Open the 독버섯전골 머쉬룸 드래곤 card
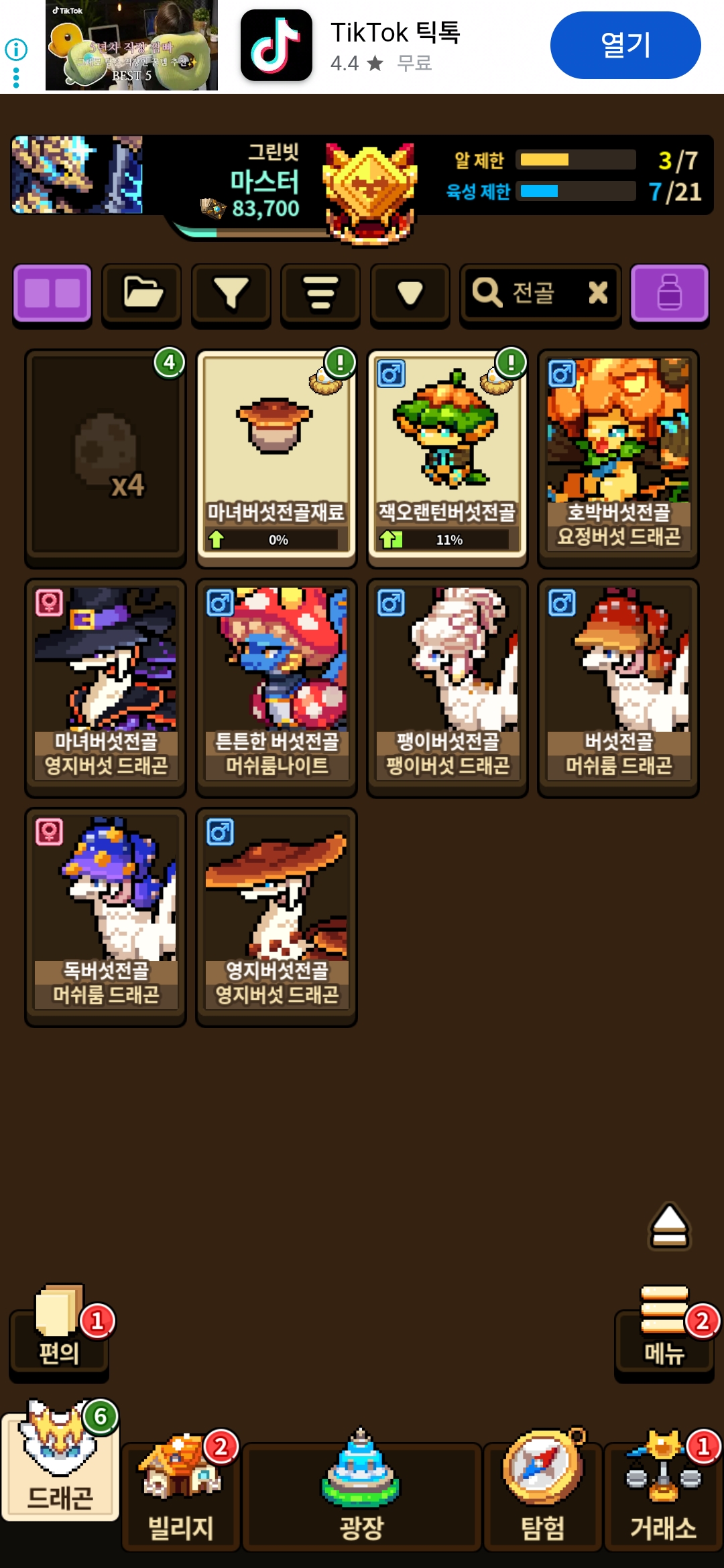724x1568 pixels. (106, 916)
